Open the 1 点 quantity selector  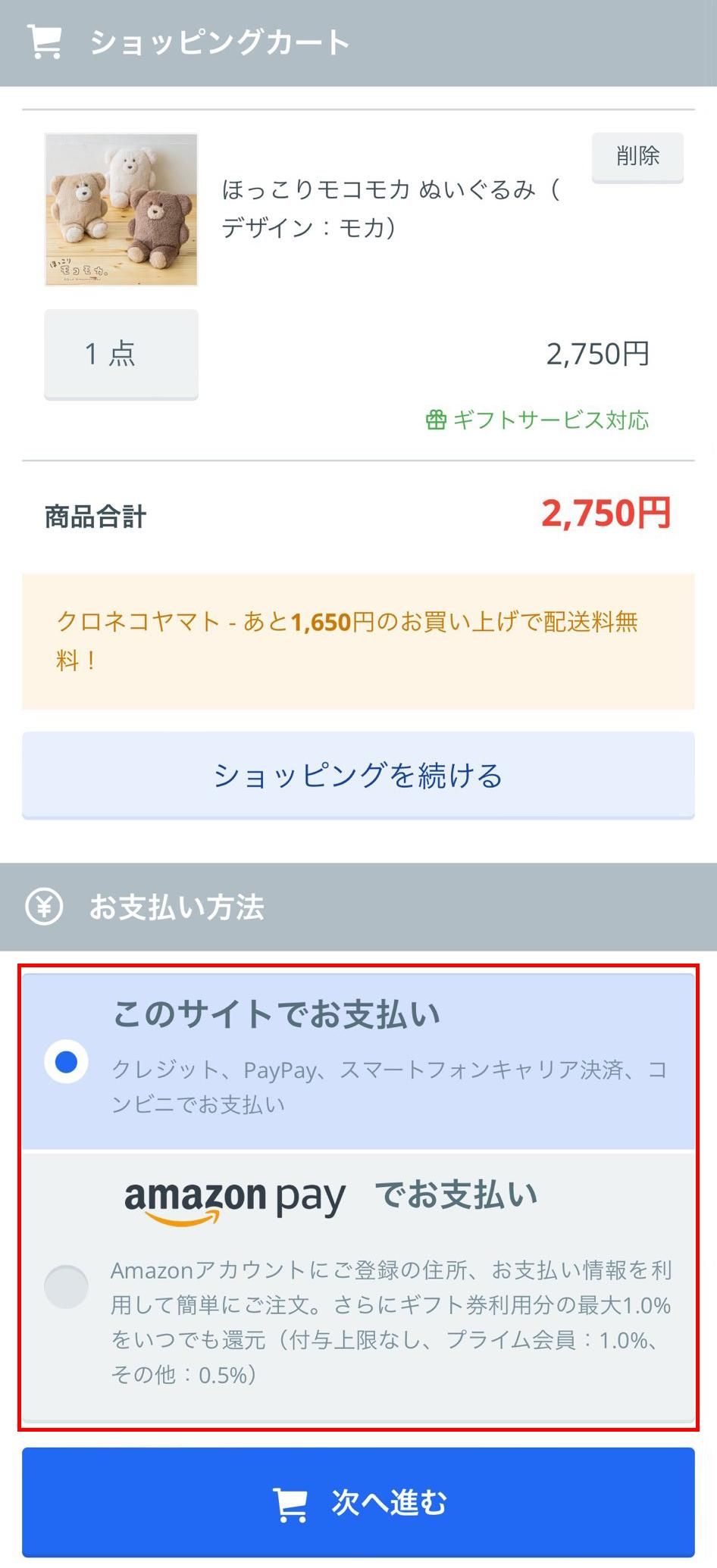[x=121, y=354]
